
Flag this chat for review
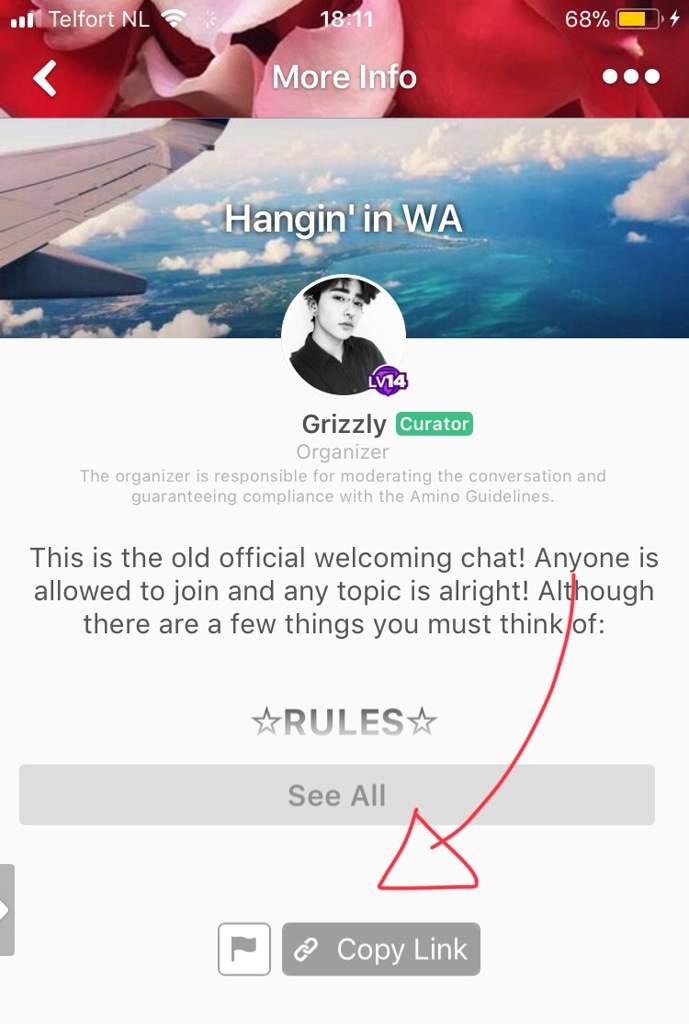click(x=244, y=949)
